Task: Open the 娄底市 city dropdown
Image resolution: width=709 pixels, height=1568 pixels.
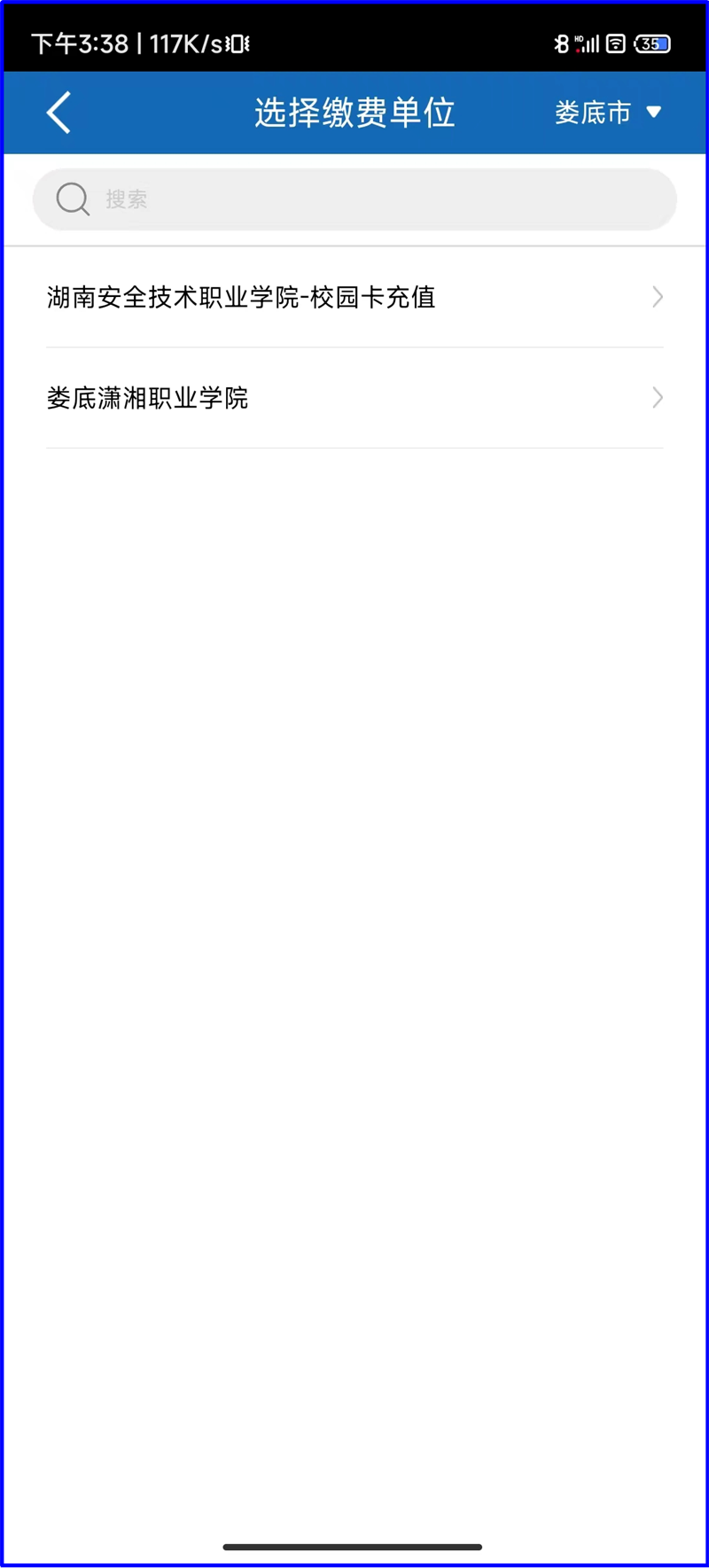Action: (x=608, y=113)
